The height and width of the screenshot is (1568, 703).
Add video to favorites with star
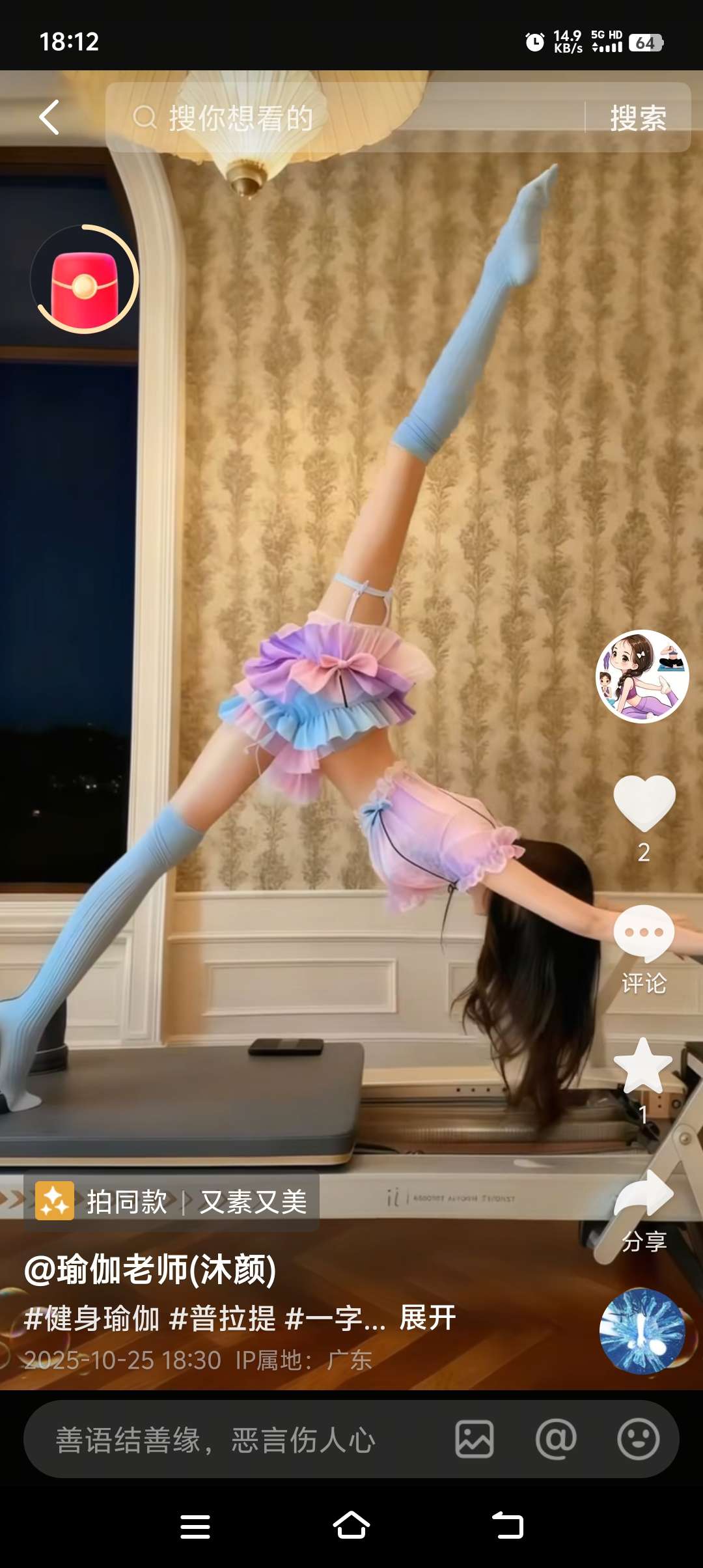tap(643, 1067)
